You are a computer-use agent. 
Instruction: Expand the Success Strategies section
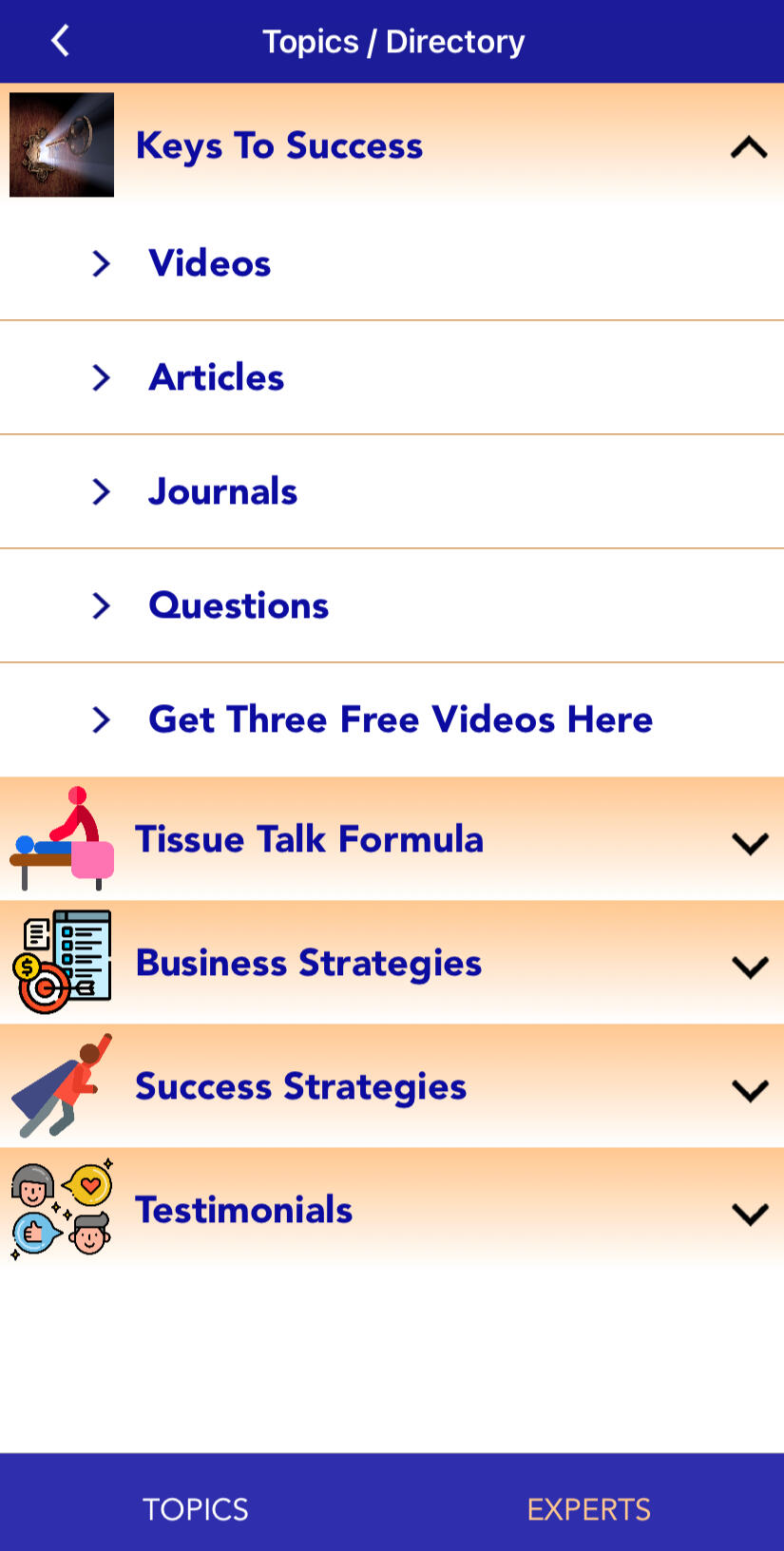[x=749, y=1089]
